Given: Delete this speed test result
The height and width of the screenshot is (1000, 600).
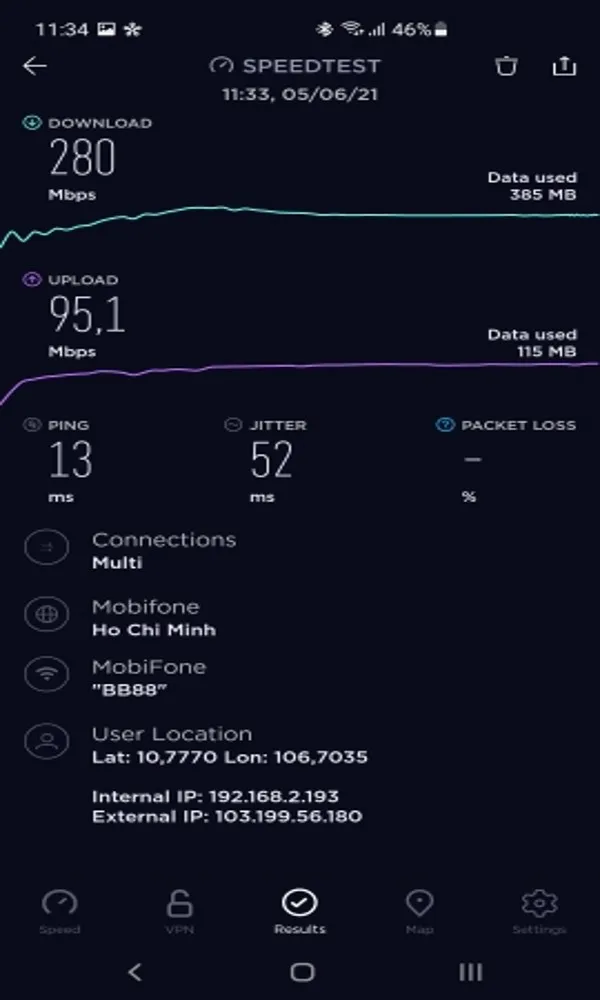Looking at the screenshot, I should coord(507,66).
